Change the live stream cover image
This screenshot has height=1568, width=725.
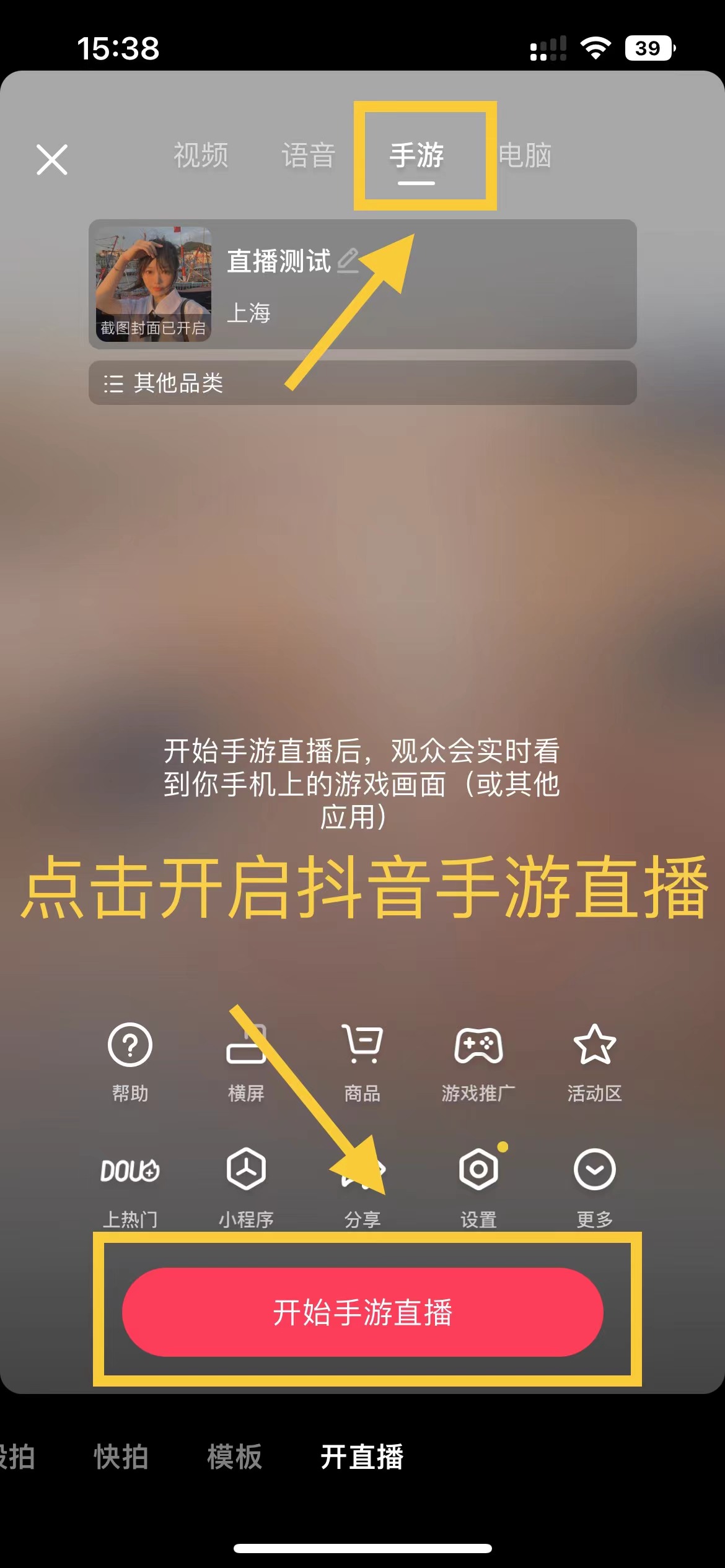153,284
